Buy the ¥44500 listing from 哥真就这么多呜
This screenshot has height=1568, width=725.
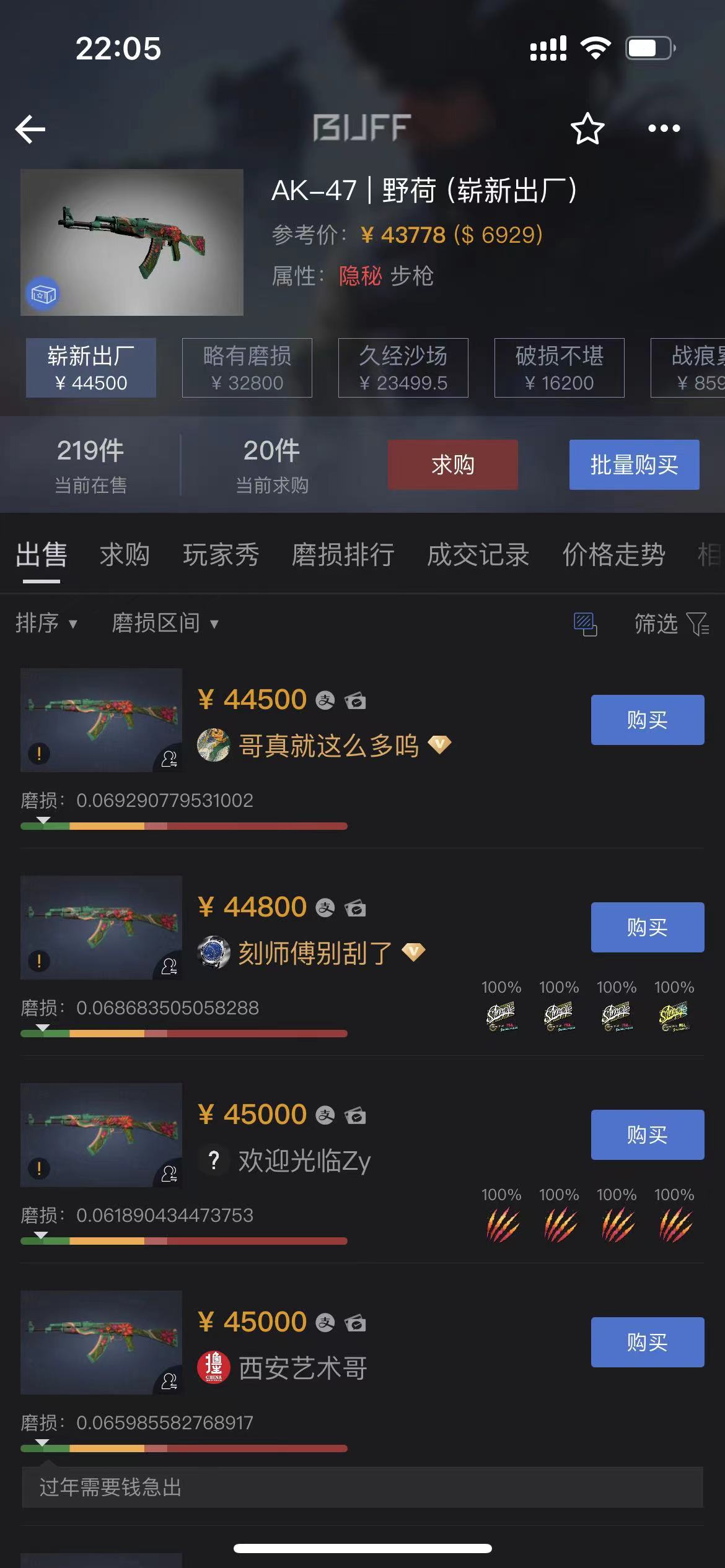[647, 720]
